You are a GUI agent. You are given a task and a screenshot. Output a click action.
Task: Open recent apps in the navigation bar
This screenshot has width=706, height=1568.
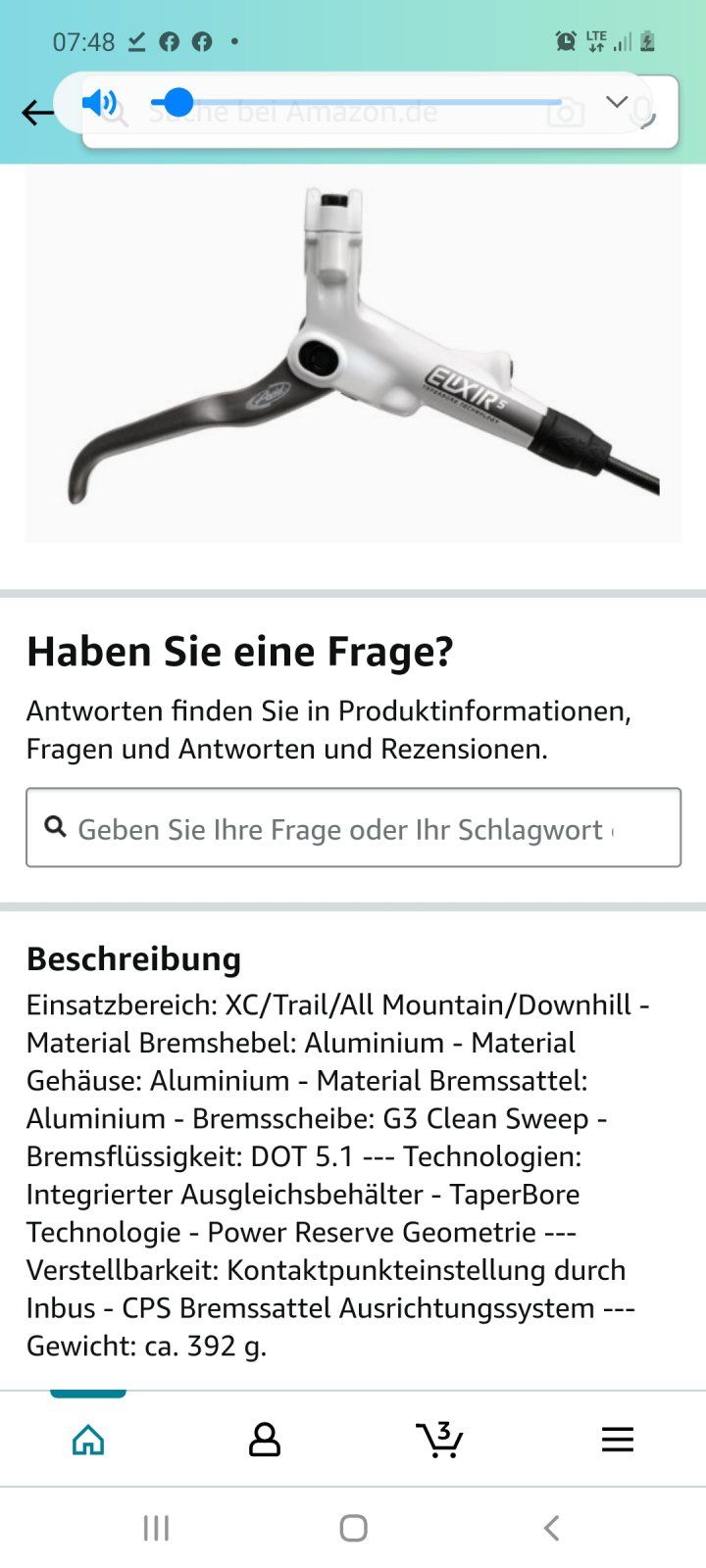click(157, 1528)
